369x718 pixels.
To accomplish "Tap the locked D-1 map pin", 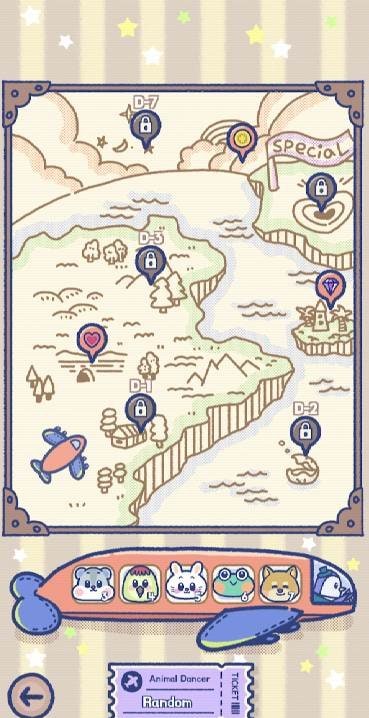I will pos(141,412).
